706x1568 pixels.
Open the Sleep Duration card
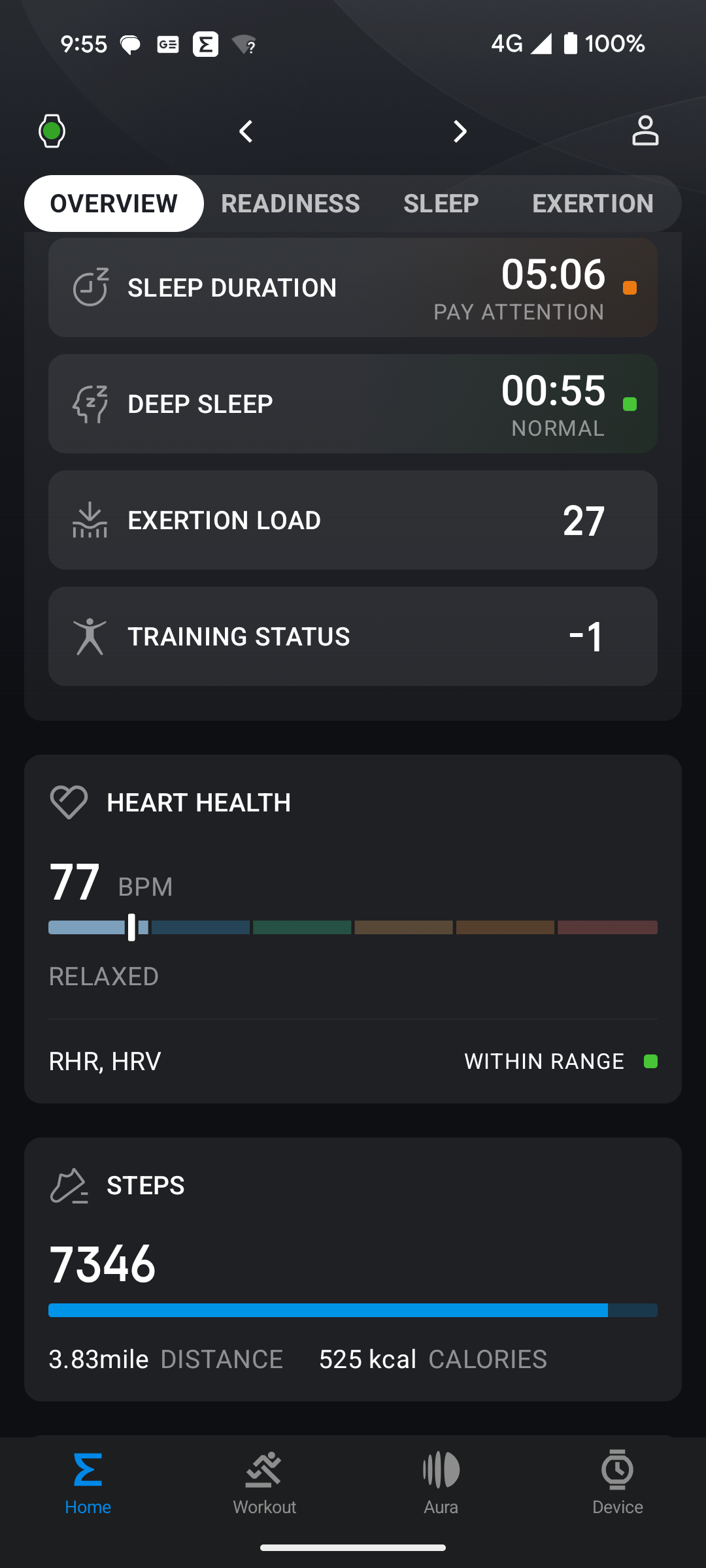click(x=353, y=287)
